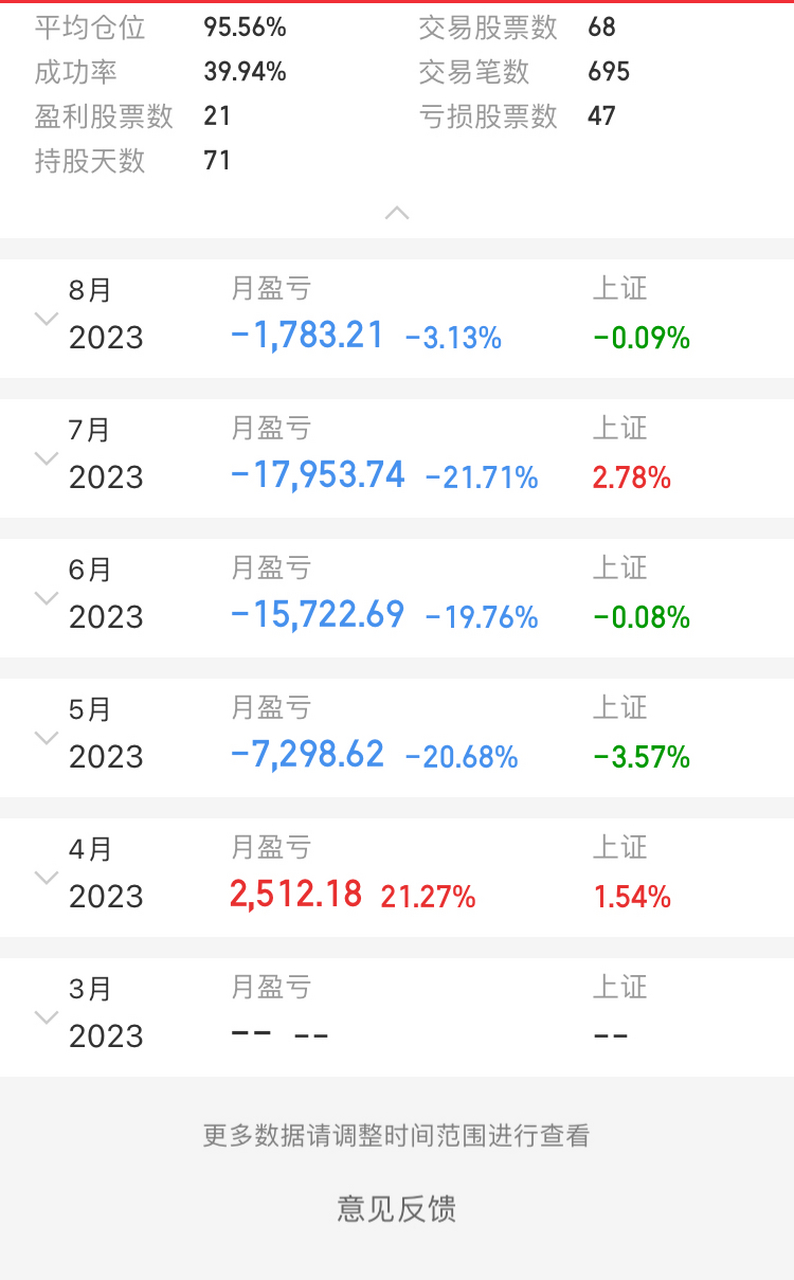
Task: Open the 意见反馈 feedback link
Action: tap(396, 1210)
